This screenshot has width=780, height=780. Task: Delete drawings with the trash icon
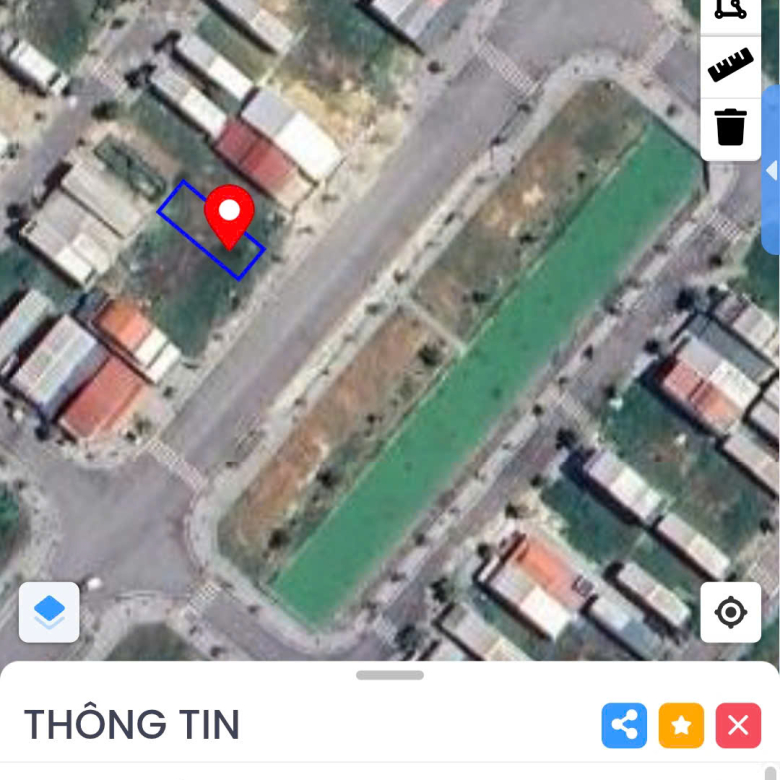[x=730, y=127]
